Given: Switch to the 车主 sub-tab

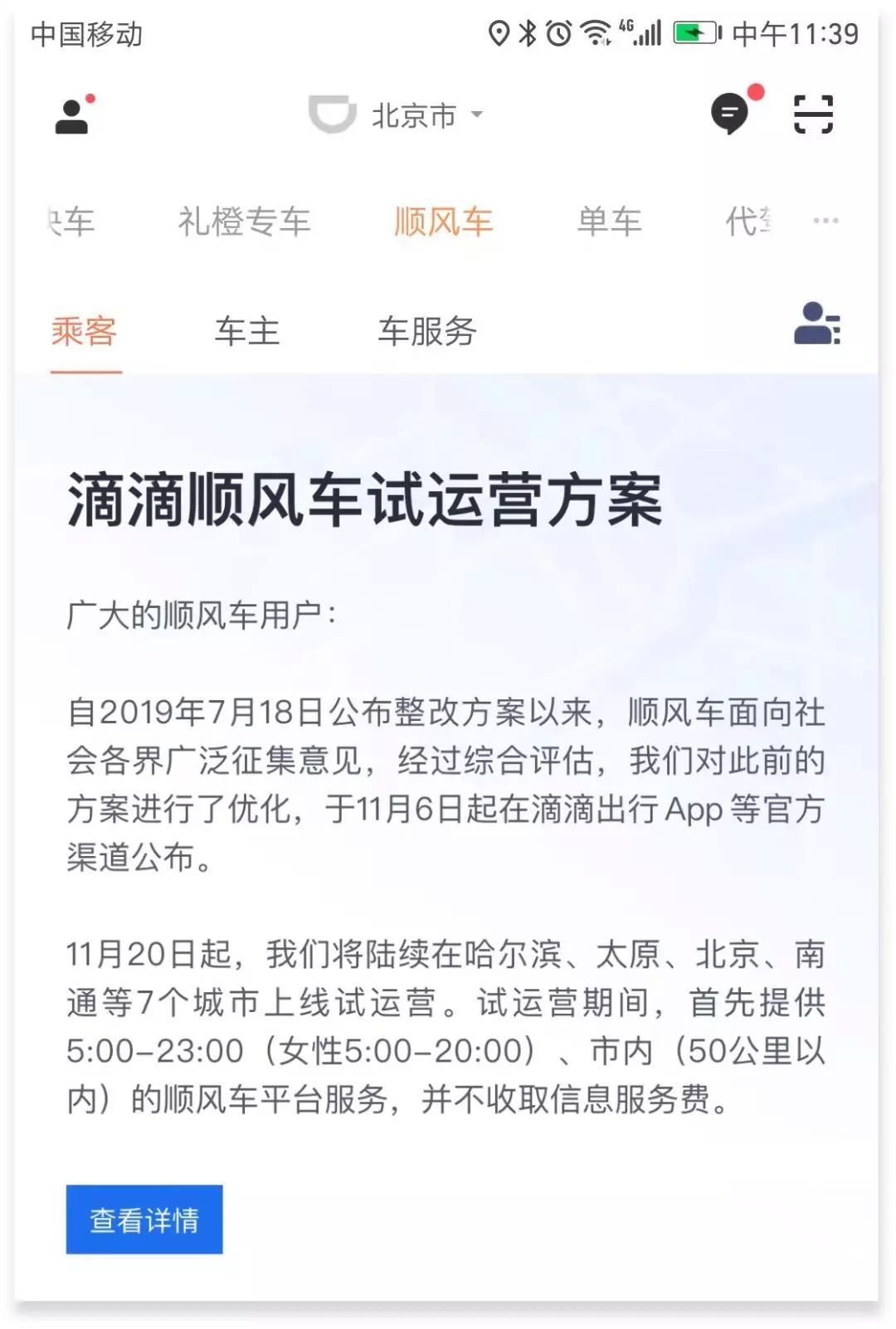Looking at the screenshot, I should (x=246, y=331).
